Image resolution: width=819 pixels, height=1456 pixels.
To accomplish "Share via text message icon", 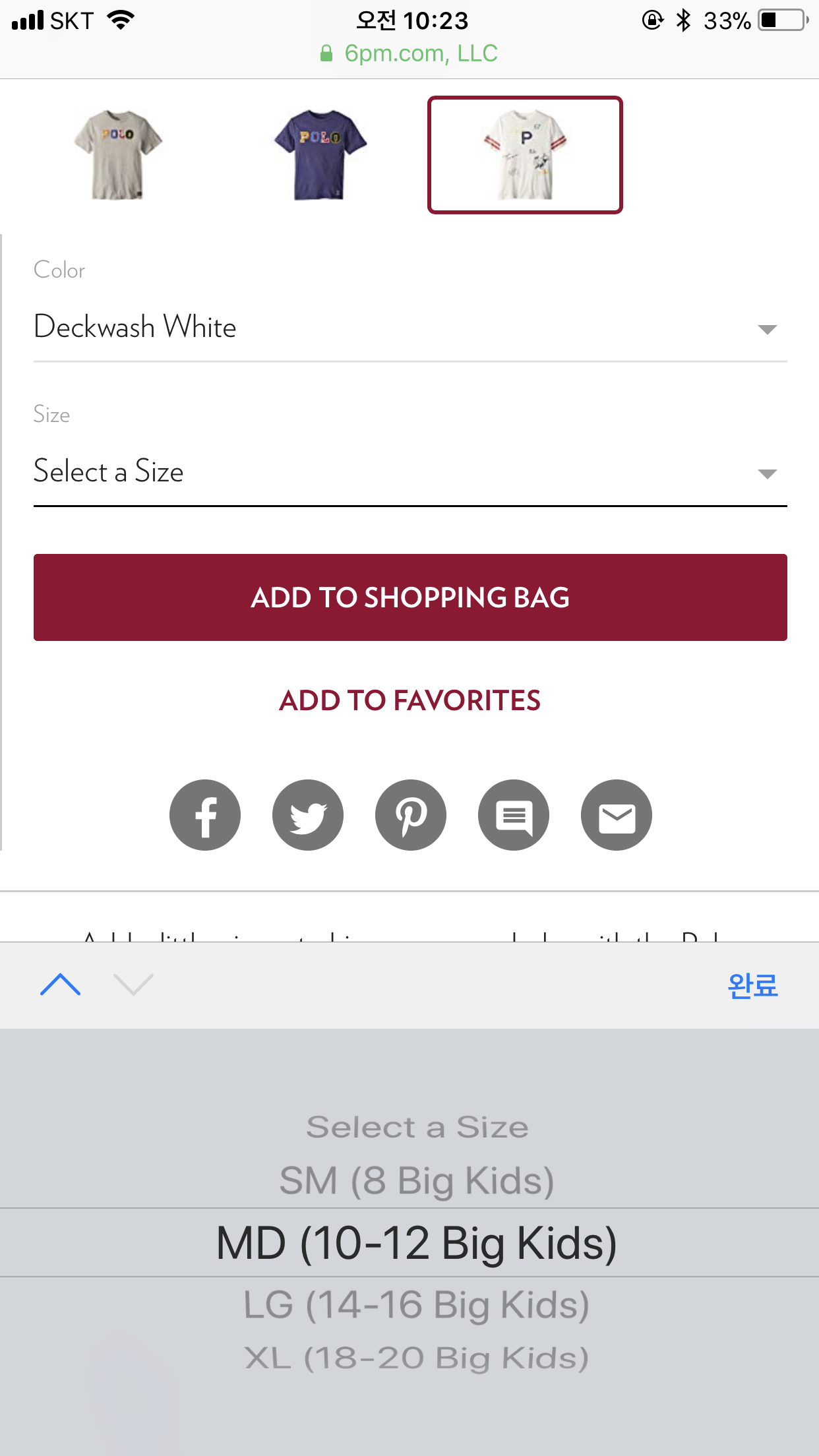I will point(514,815).
